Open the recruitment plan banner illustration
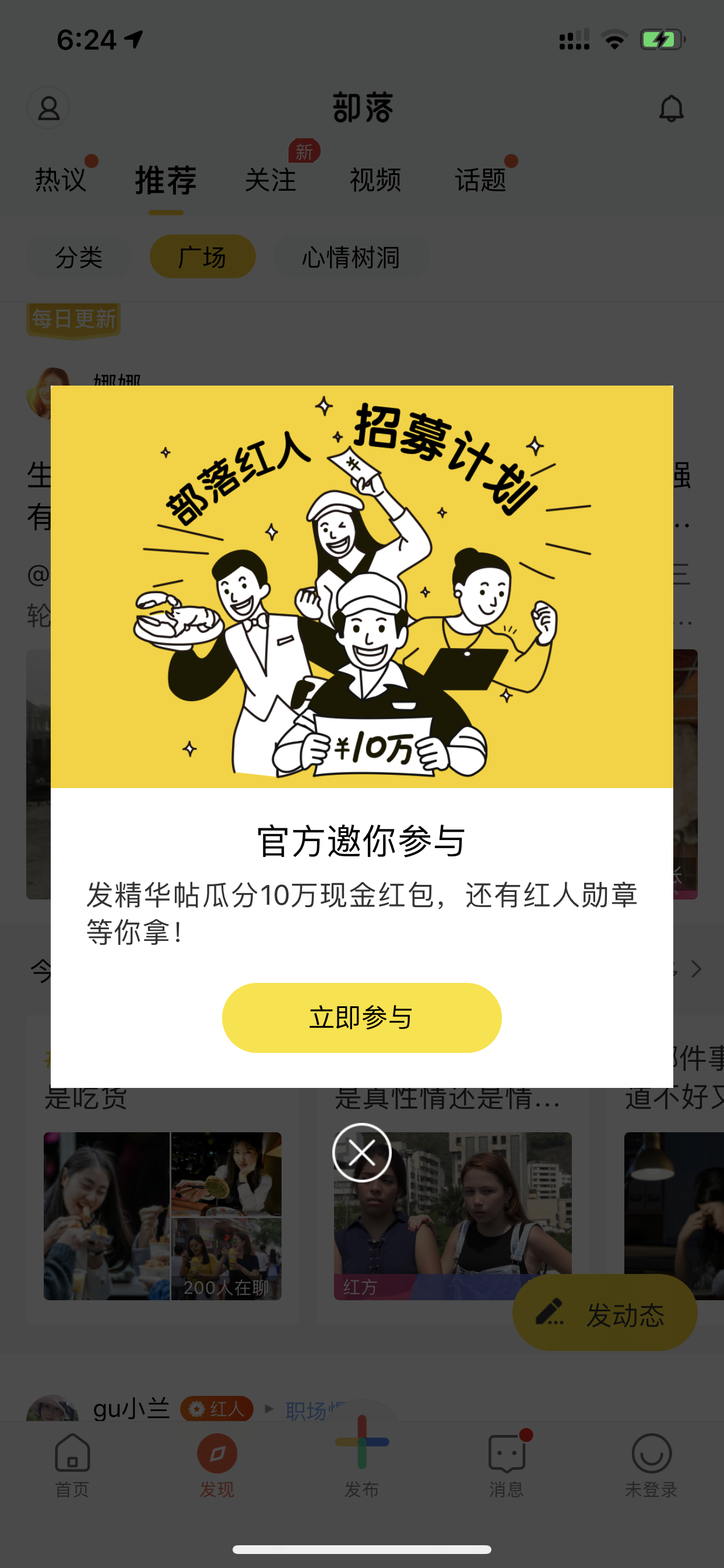This screenshot has width=724, height=1568. click(361, 586)
